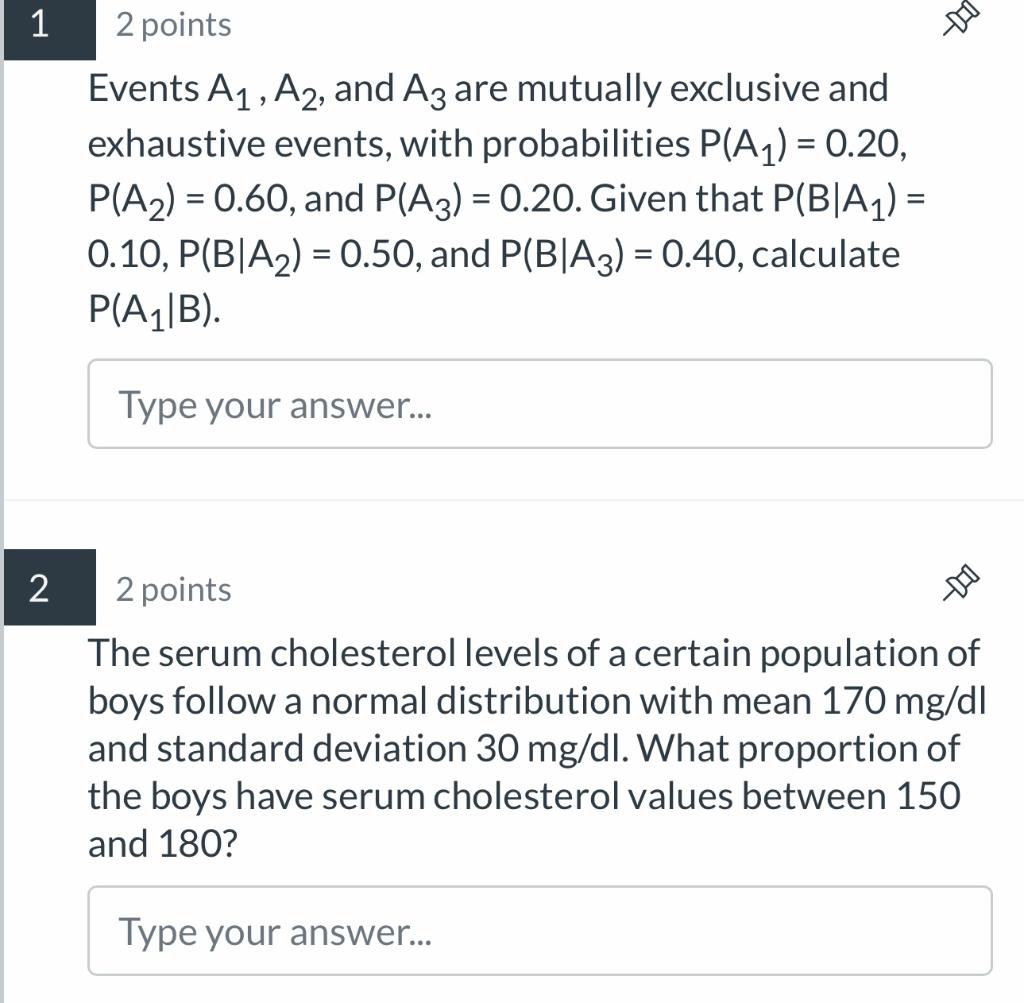Pin question 2 for later
The height and width of the screenshot is (1003, 1024).
[x=957, y=583]
